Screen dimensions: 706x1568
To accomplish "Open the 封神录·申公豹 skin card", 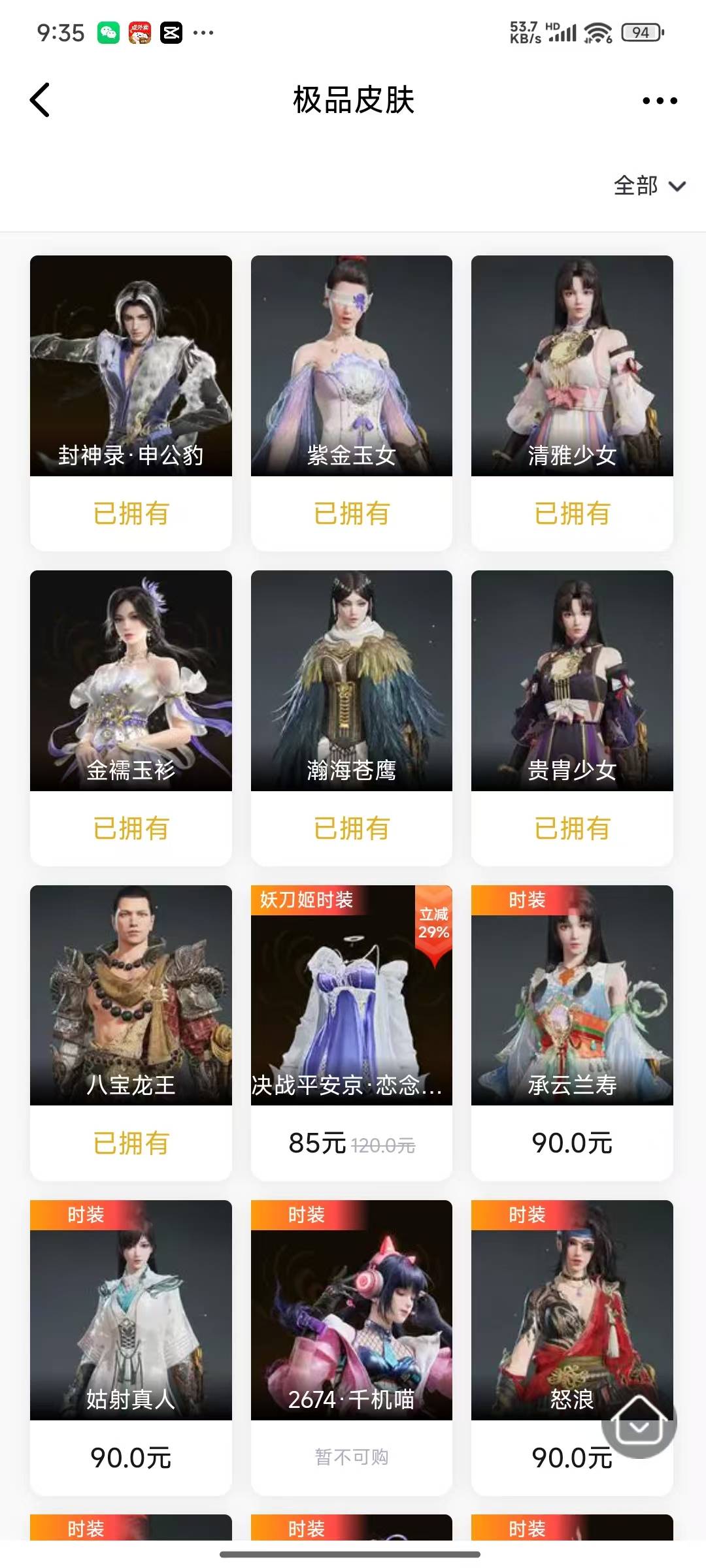I will [x=131, y=366].
